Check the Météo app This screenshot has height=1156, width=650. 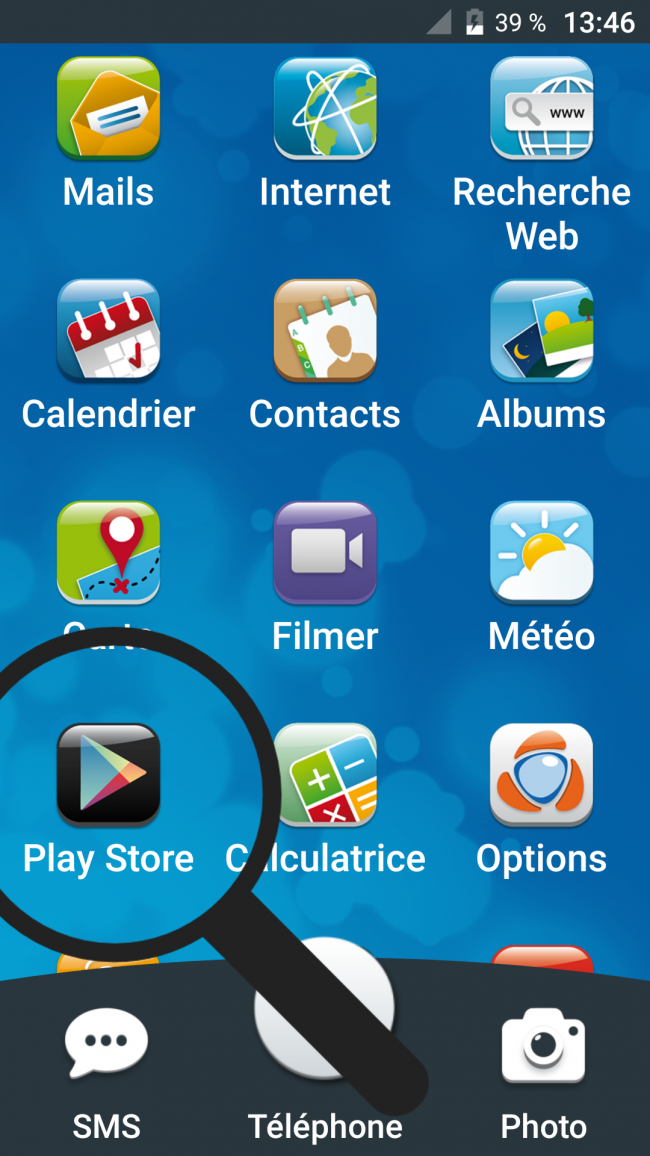[x=541, y=553]
